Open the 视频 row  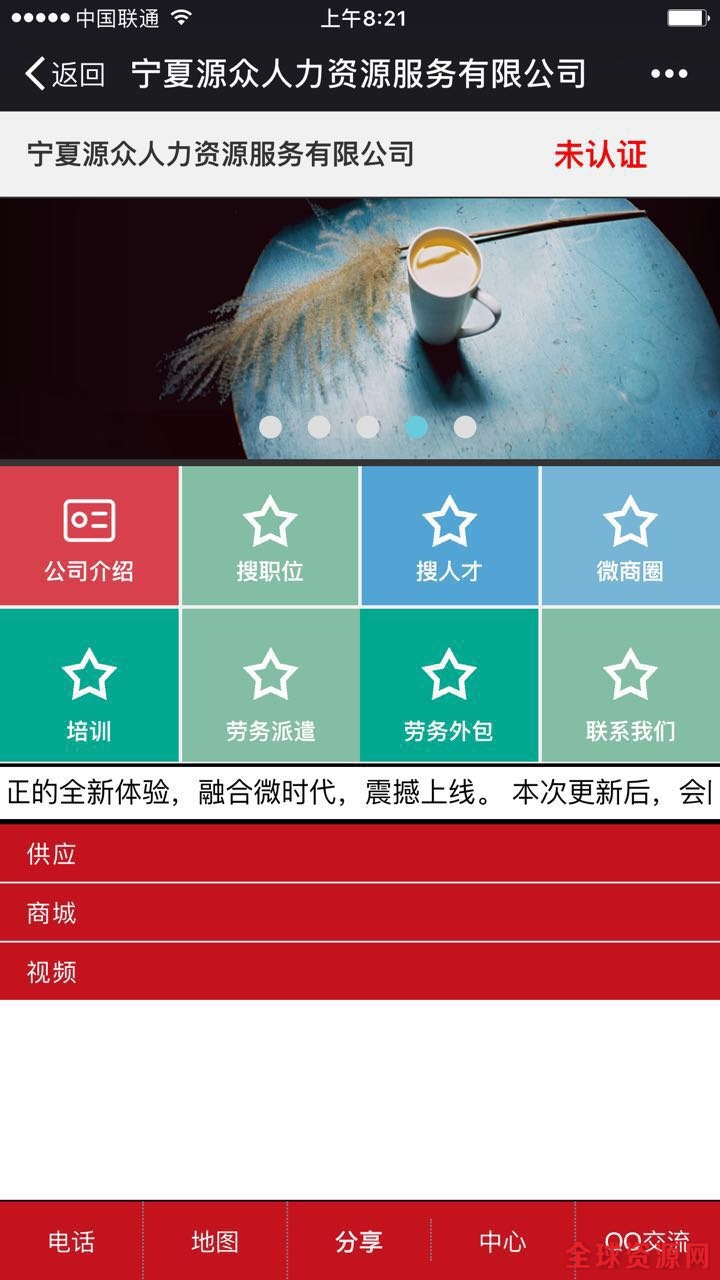pos(360,971)
